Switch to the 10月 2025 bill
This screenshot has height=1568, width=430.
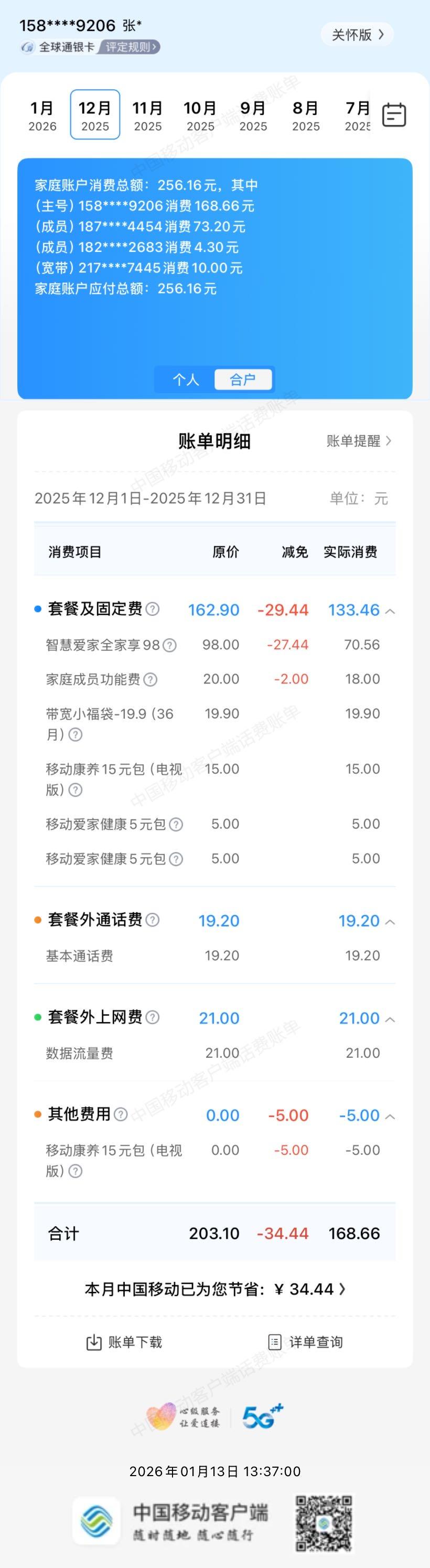coord(200,115)
